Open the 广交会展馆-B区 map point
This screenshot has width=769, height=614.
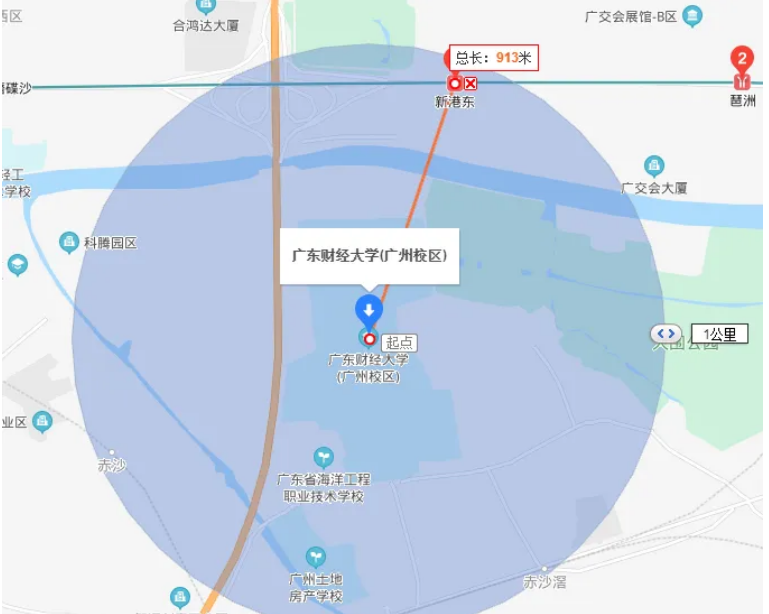point(692,15)
